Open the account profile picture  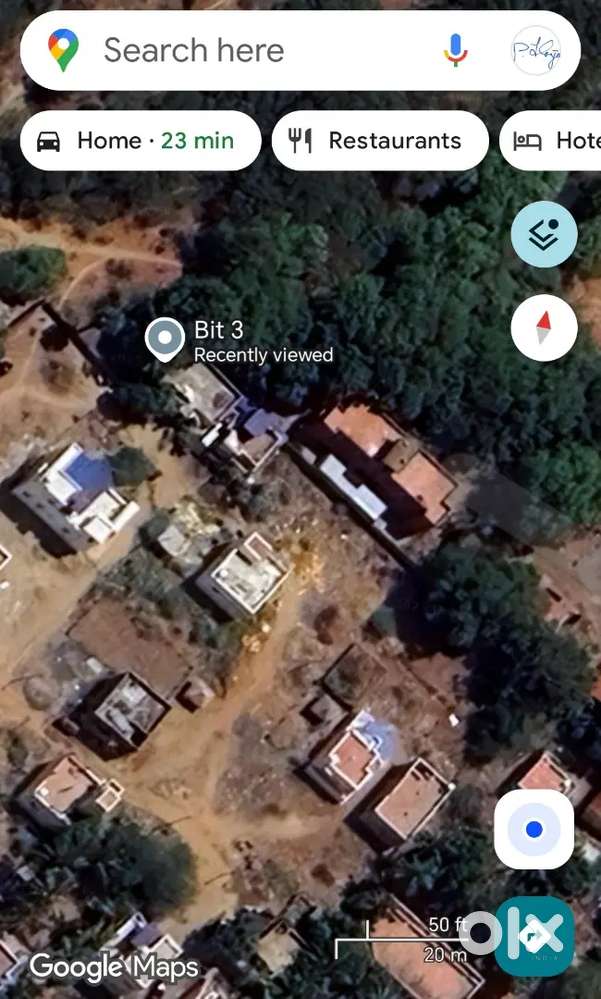(x=536, y=50)
